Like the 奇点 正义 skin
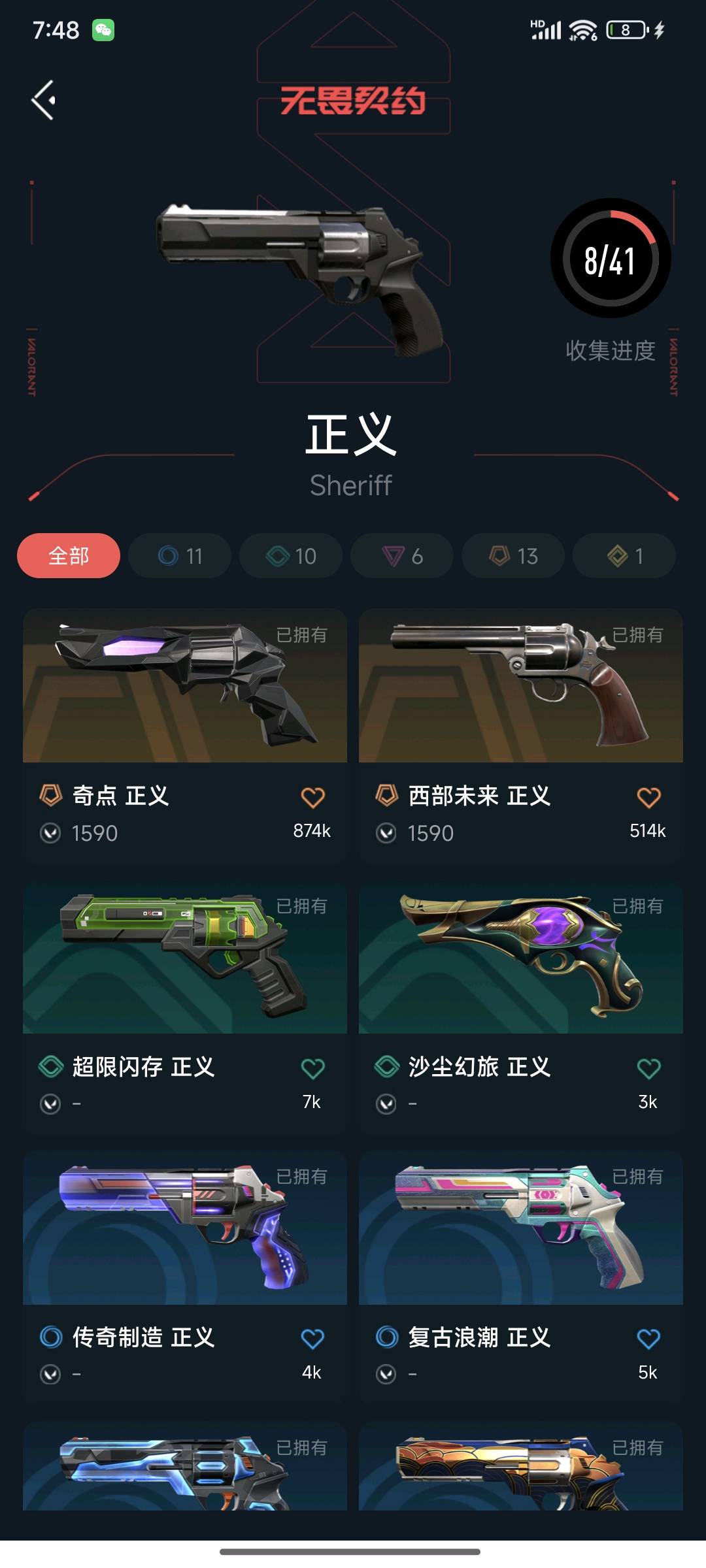The height and width of the screenshot is (1568, 706). (312, 797)
